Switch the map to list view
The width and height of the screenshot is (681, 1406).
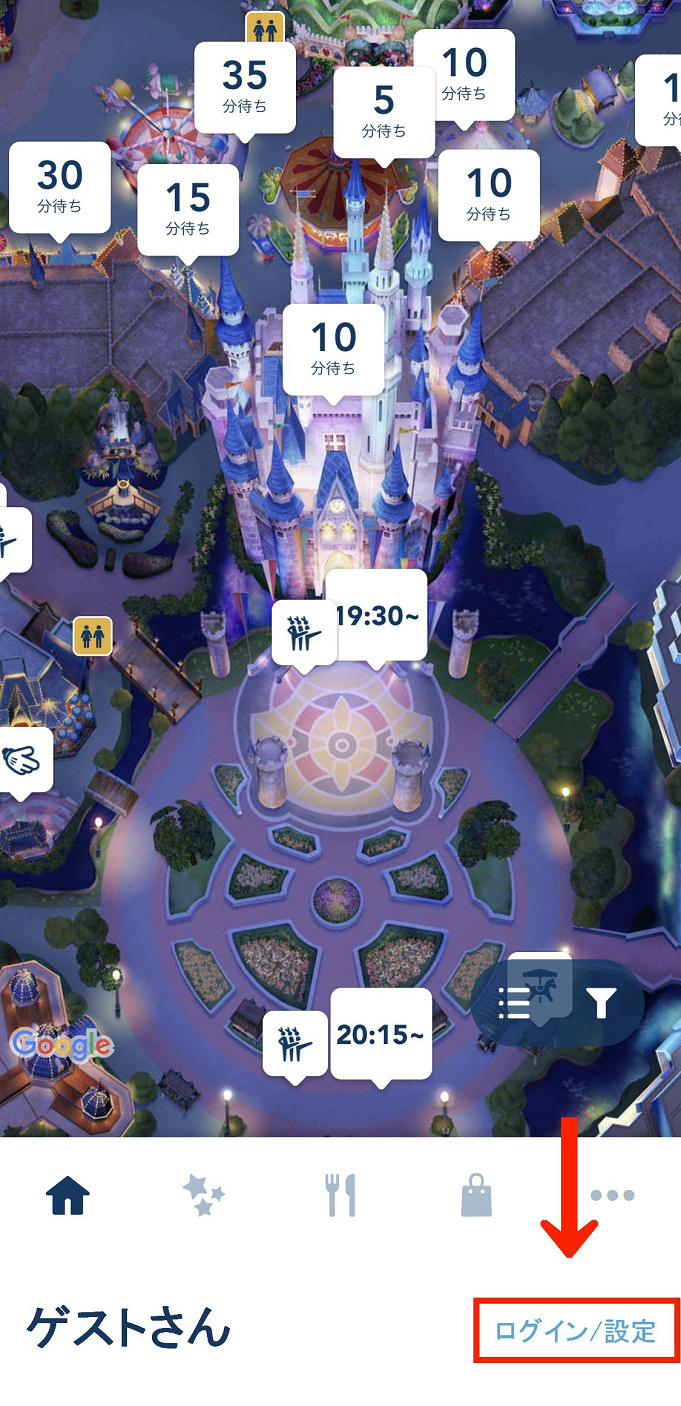[x=515, y=1003]
